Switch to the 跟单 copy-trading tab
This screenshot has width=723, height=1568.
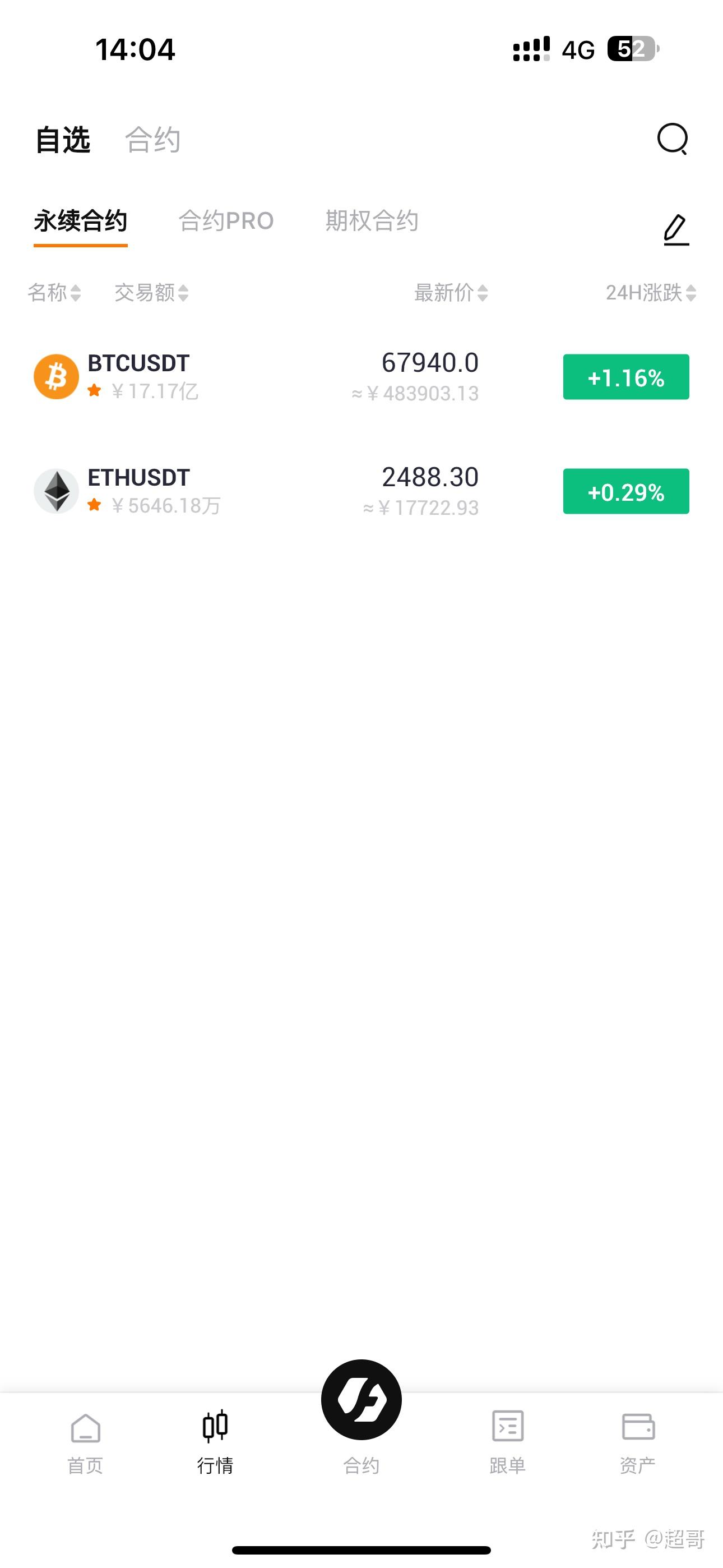508,1441
